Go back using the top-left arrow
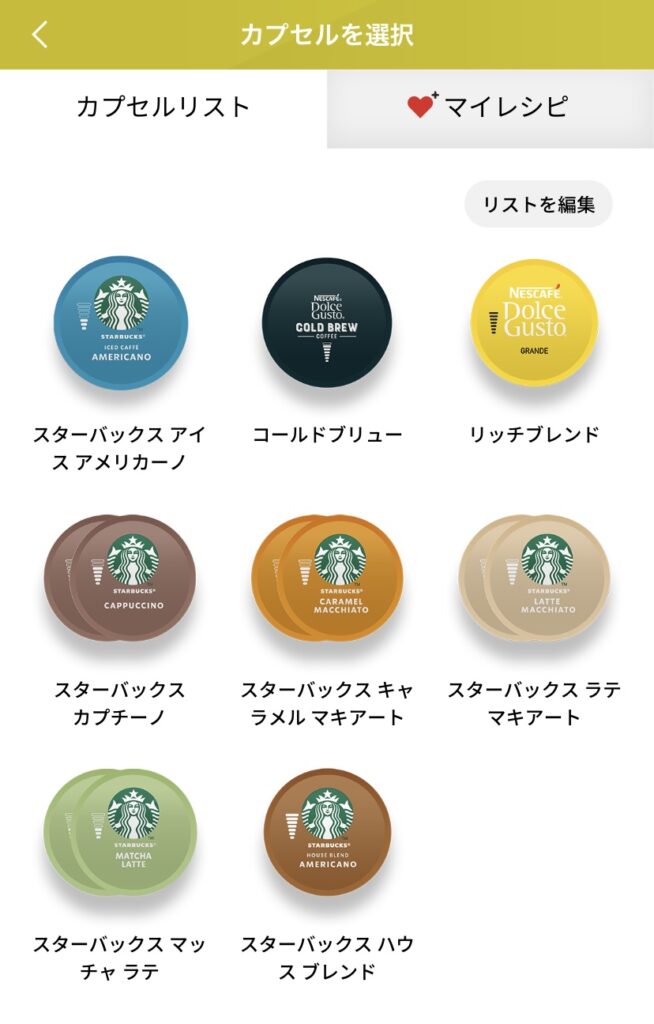The image size is (654, 1024). [40, 34]
